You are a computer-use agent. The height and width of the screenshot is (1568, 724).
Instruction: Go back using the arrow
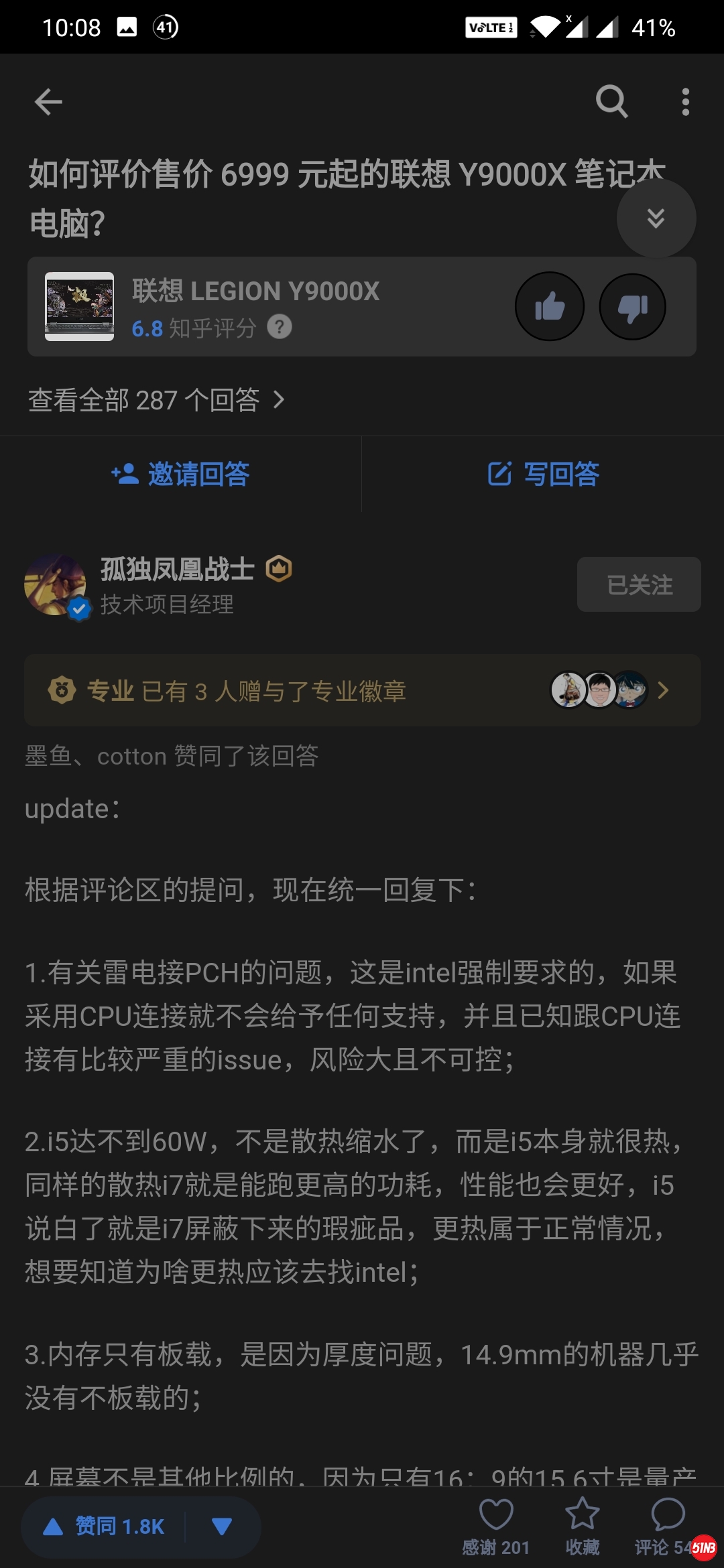point(48,102)
